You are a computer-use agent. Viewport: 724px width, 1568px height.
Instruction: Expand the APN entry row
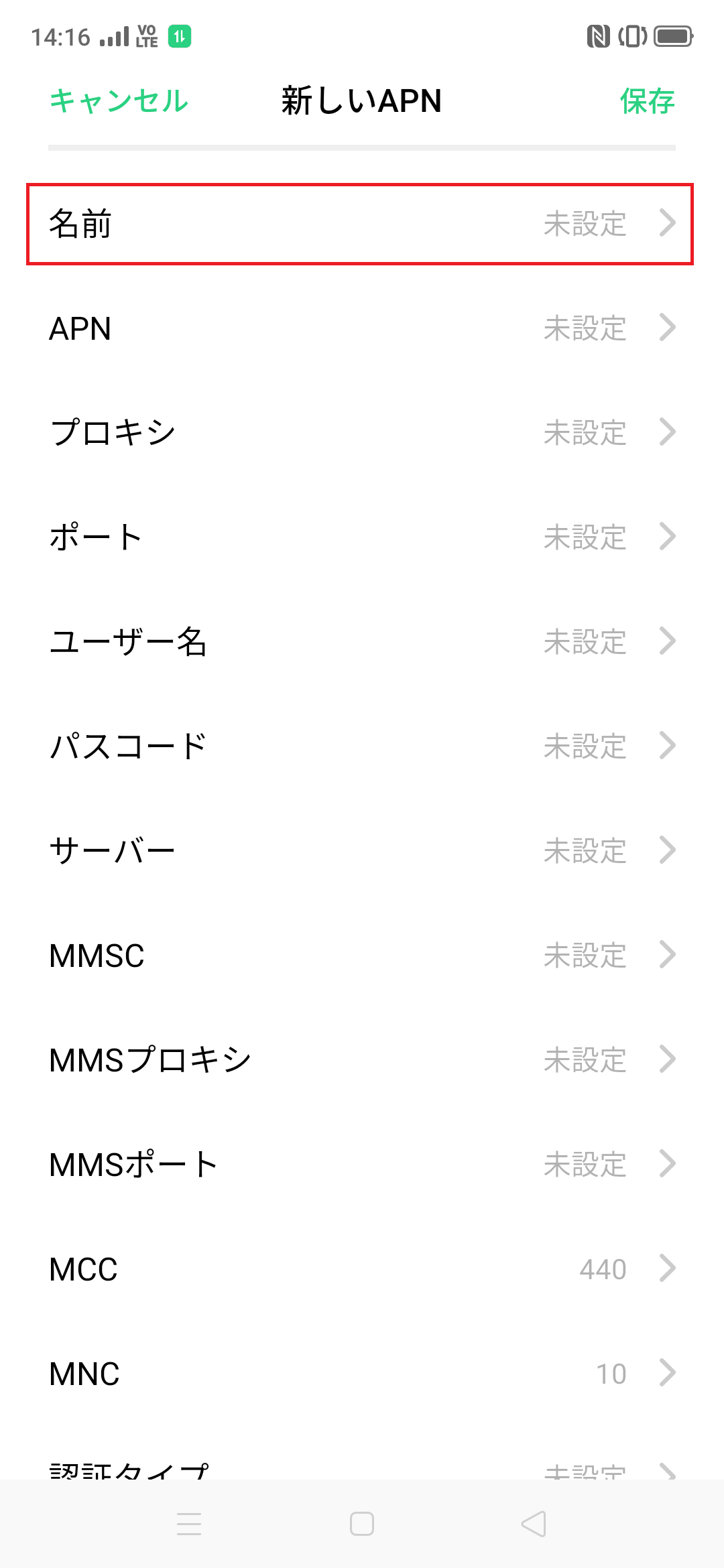(362, 328)
